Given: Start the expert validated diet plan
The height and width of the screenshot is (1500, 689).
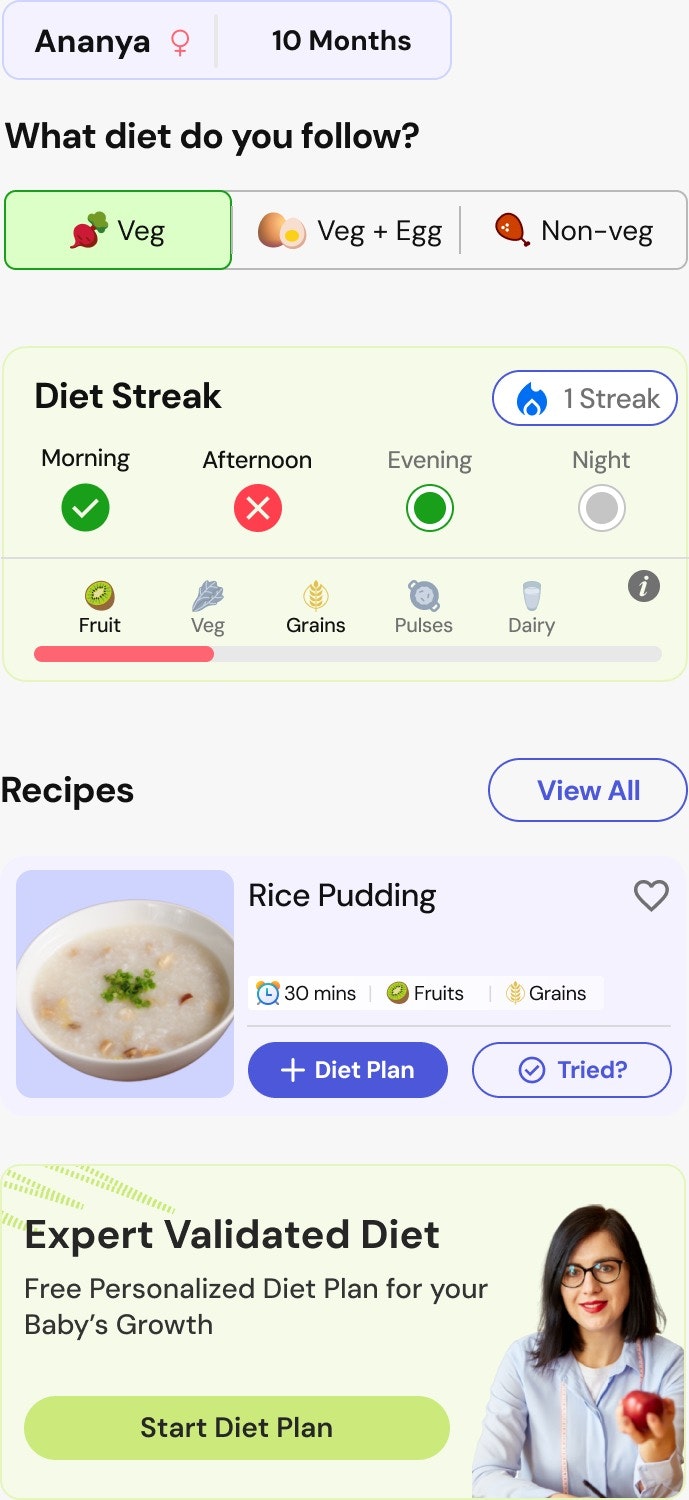Looking at the screenshot, I should pos(237,1427).
